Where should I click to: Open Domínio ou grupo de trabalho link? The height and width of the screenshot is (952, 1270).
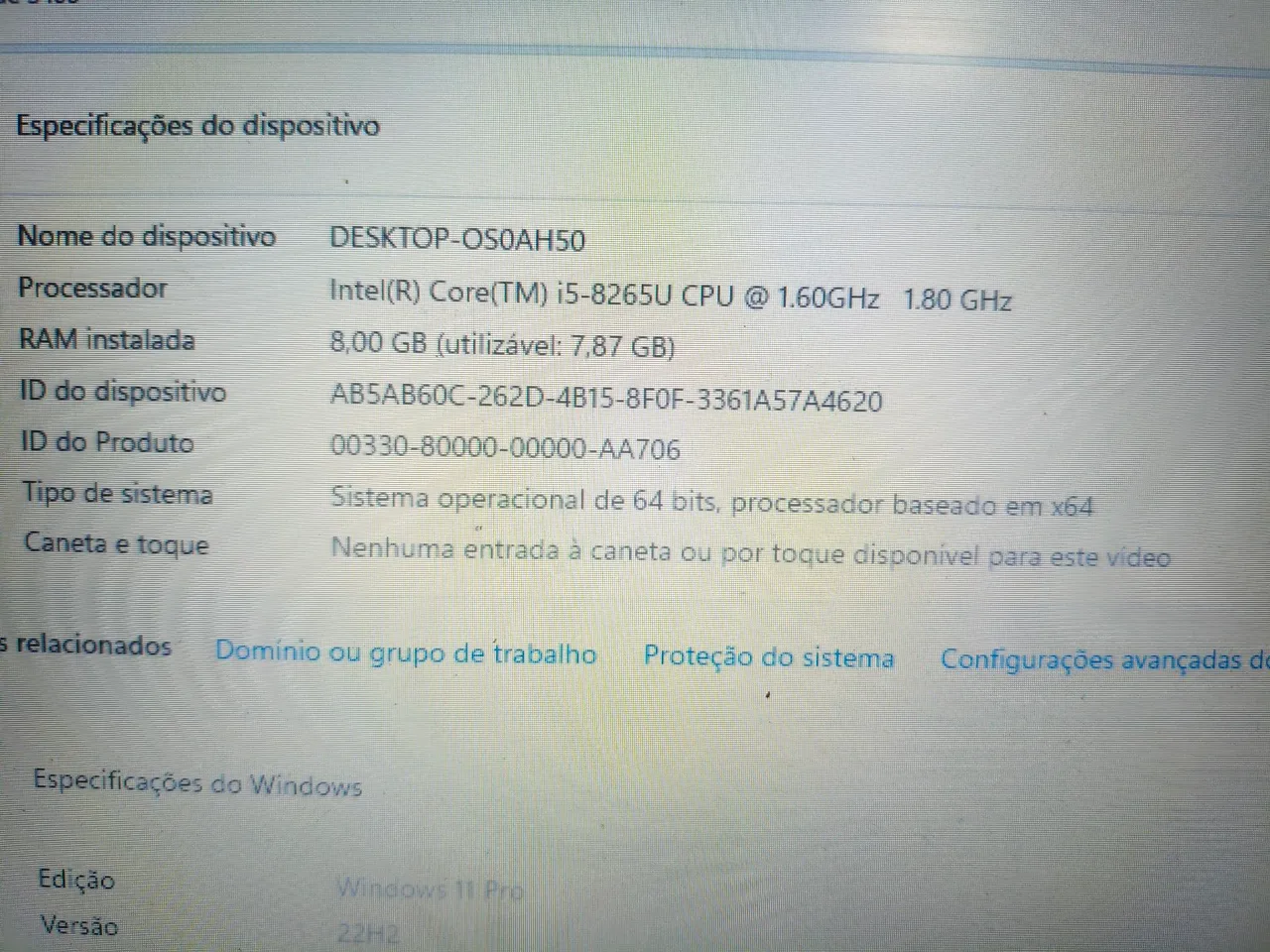click(406, 654)
